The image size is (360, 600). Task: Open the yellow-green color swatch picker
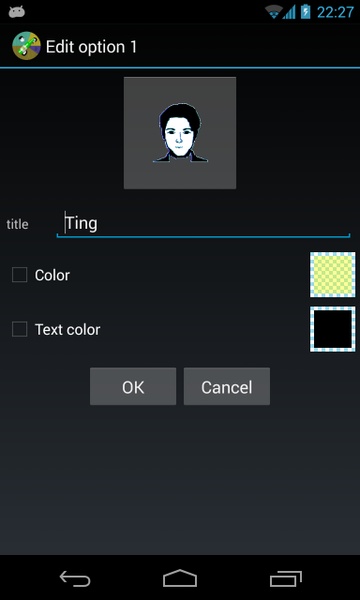click(332, 274)
